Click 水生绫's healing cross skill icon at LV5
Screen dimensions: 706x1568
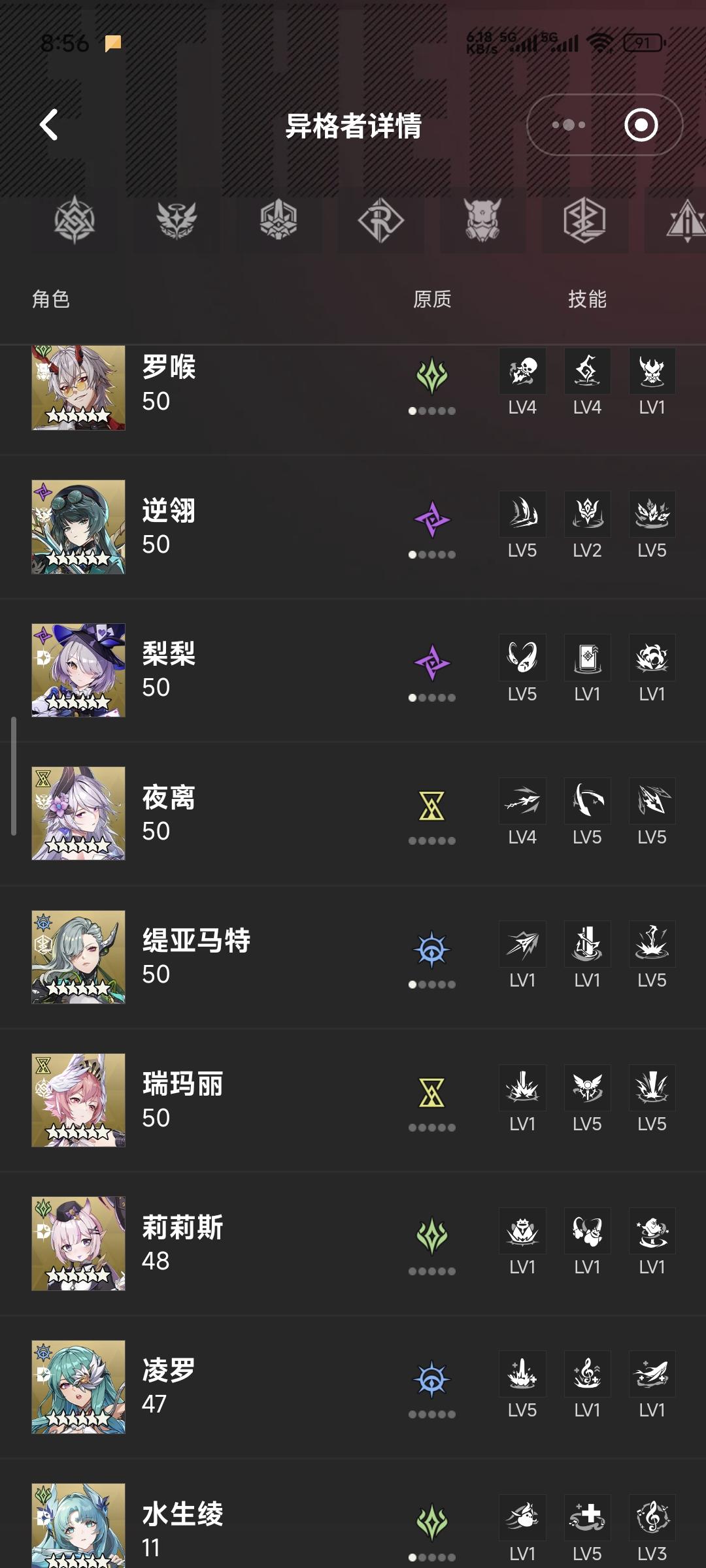click(x=587, y=1518)
